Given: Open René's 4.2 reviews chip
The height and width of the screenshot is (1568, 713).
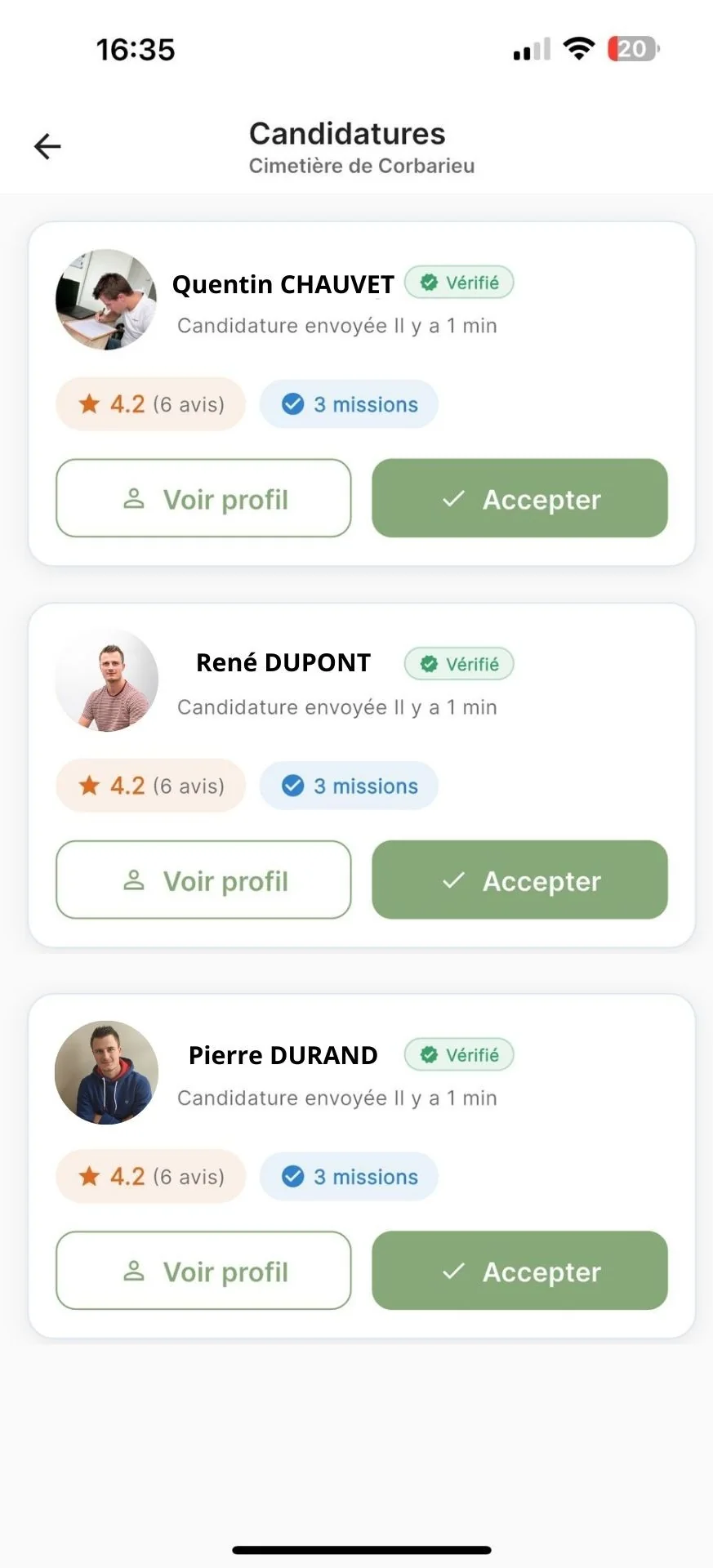Looking at the screenshot, I should coord(149,786).
